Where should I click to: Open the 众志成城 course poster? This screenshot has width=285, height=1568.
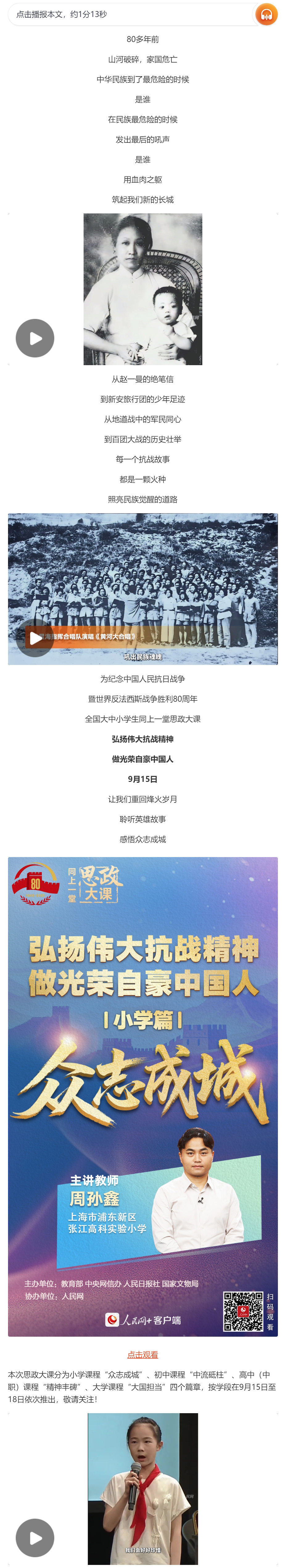pyautogui.click(x=142, y=1096)
